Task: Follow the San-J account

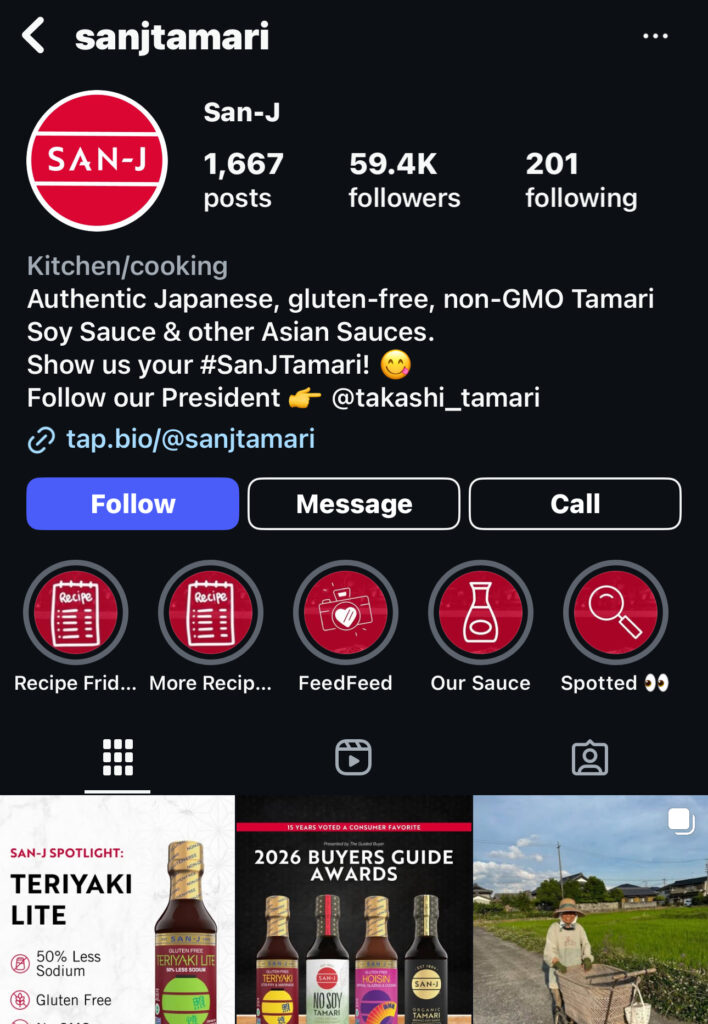Action: (x=133, y=504)
